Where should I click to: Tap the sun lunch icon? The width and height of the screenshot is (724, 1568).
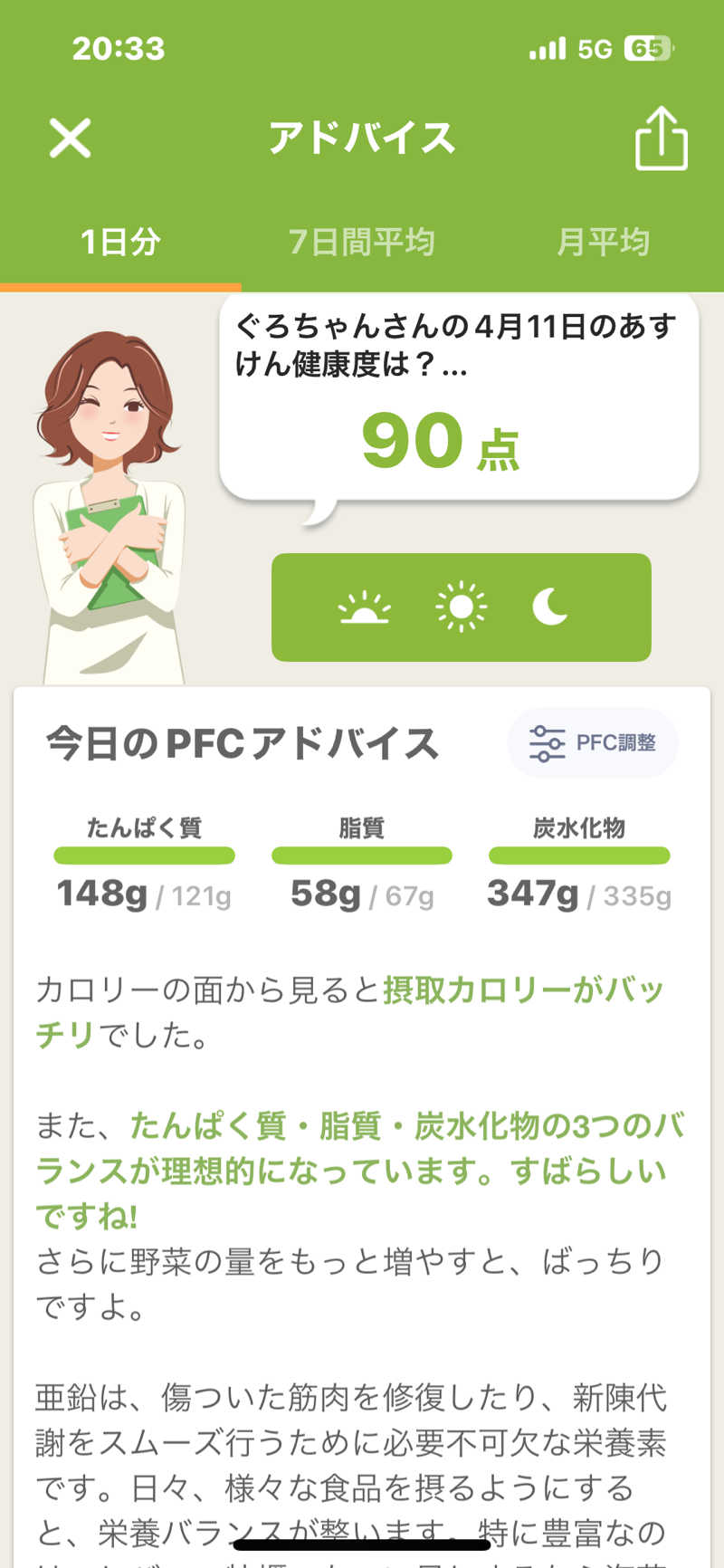(461, 607)
